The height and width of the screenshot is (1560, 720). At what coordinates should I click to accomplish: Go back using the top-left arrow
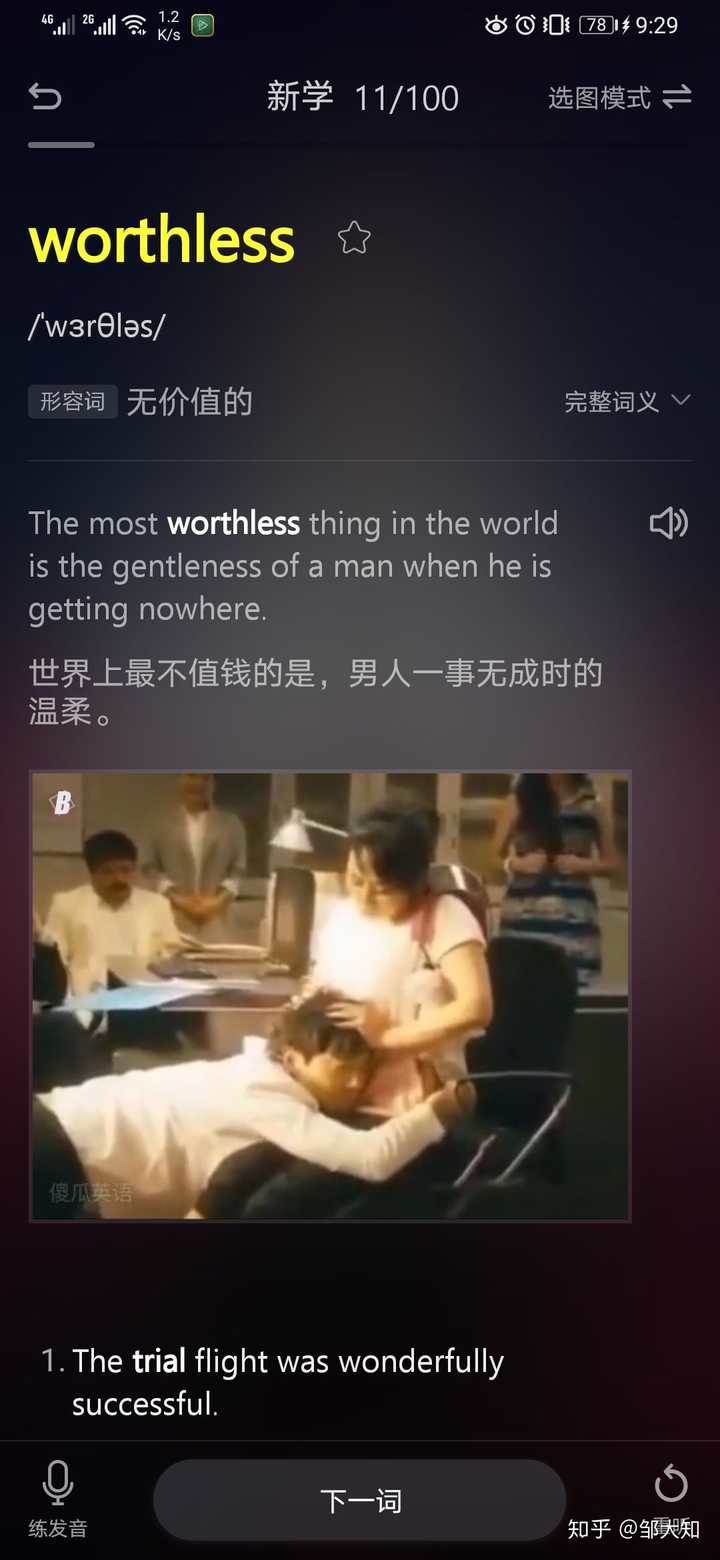(45, 98)
